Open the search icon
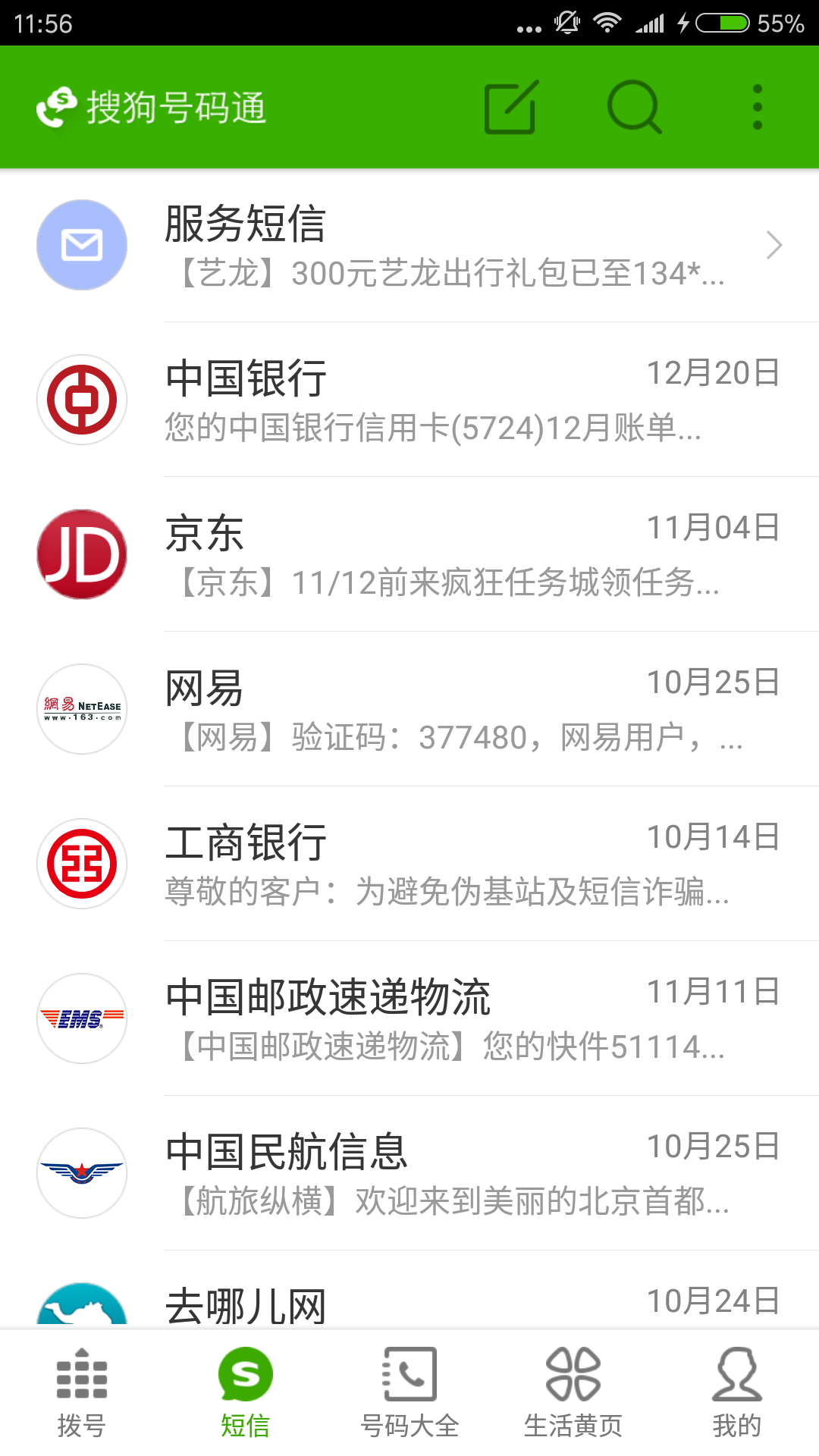This screenshot has height=1456, width=819. (634, 108)
